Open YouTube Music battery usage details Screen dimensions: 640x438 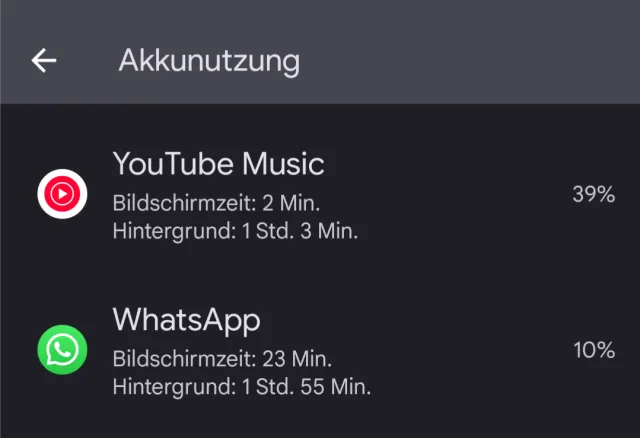click(x=320, y=196)
